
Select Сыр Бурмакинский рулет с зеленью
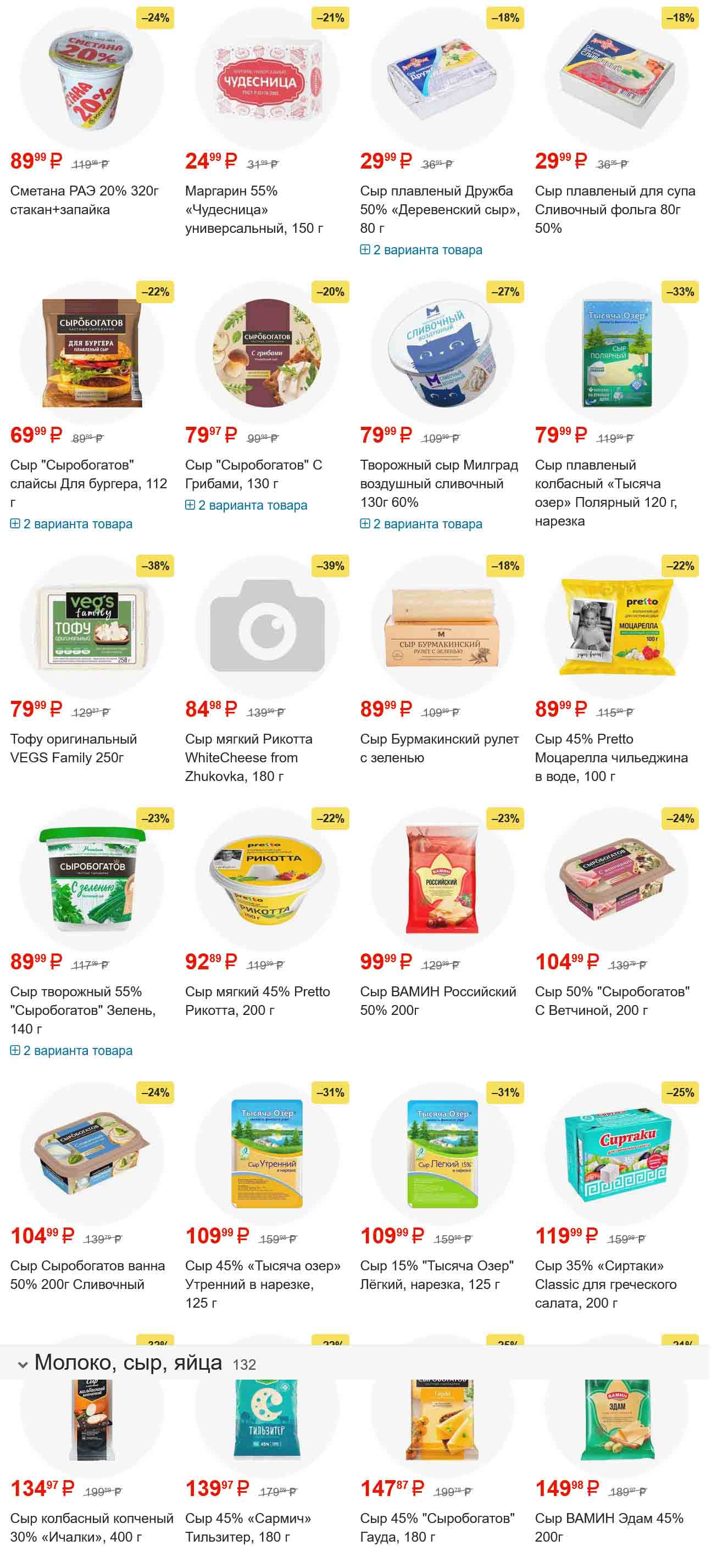(438, 747)
